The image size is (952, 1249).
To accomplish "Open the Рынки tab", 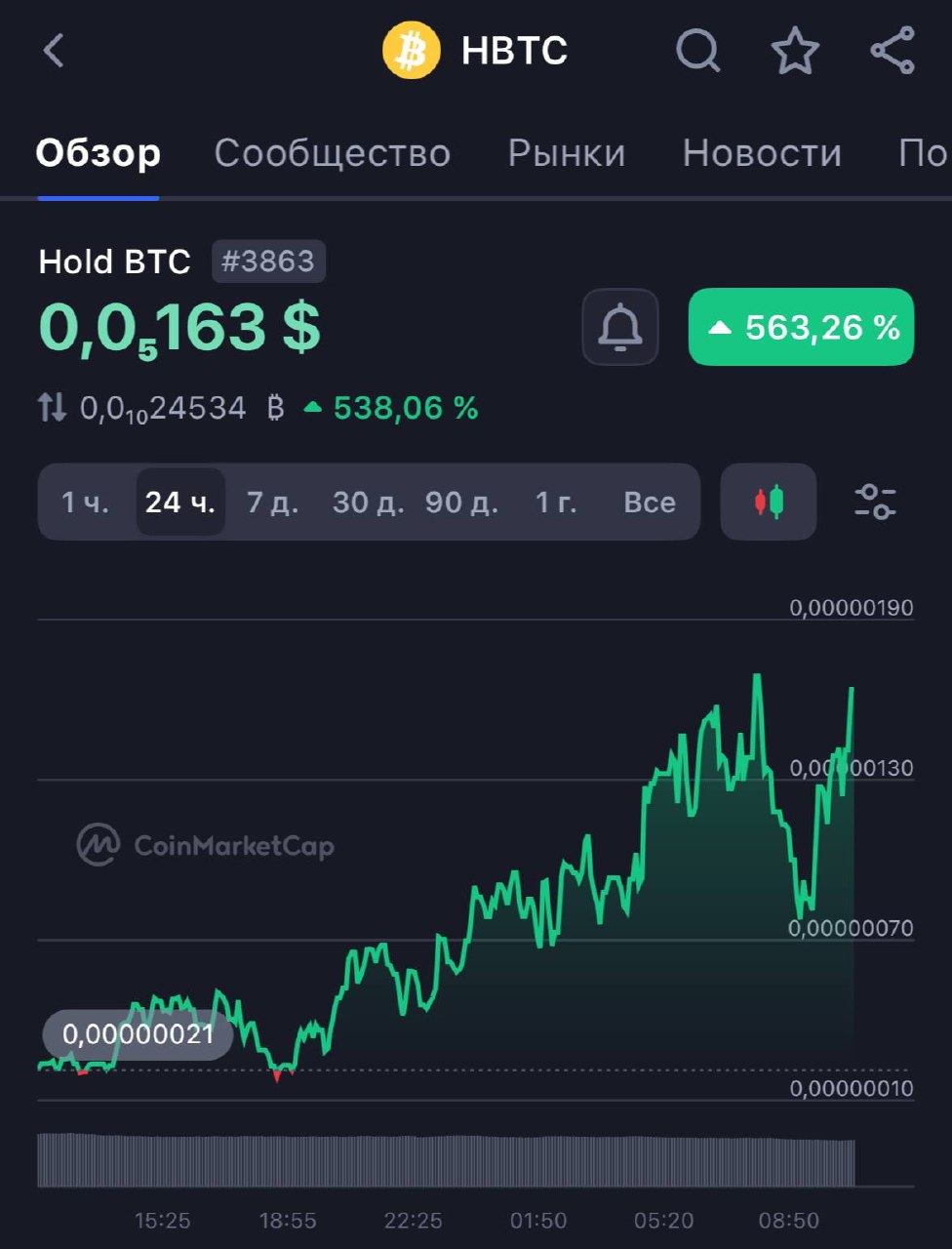I will tap(566, 153).
